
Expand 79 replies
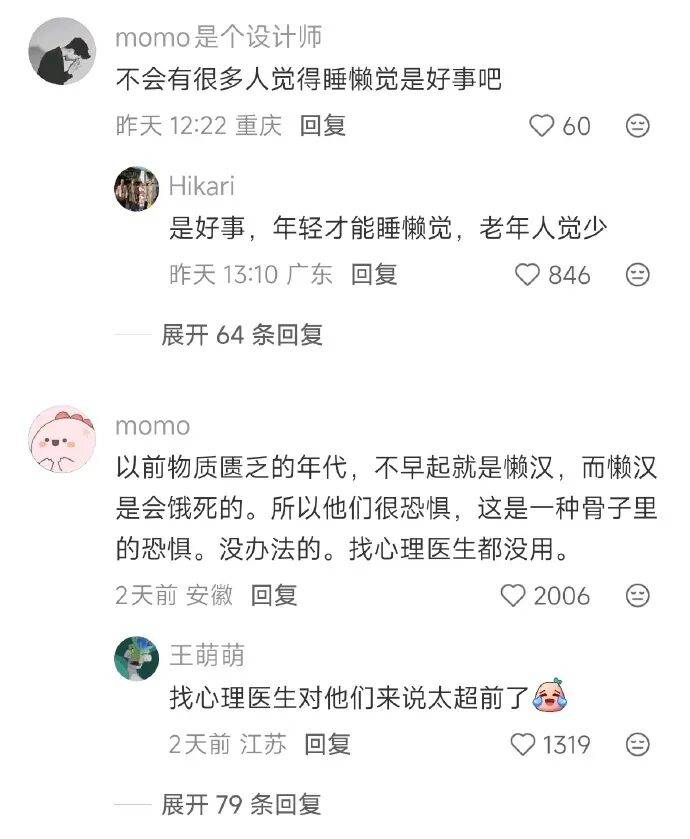242,803
